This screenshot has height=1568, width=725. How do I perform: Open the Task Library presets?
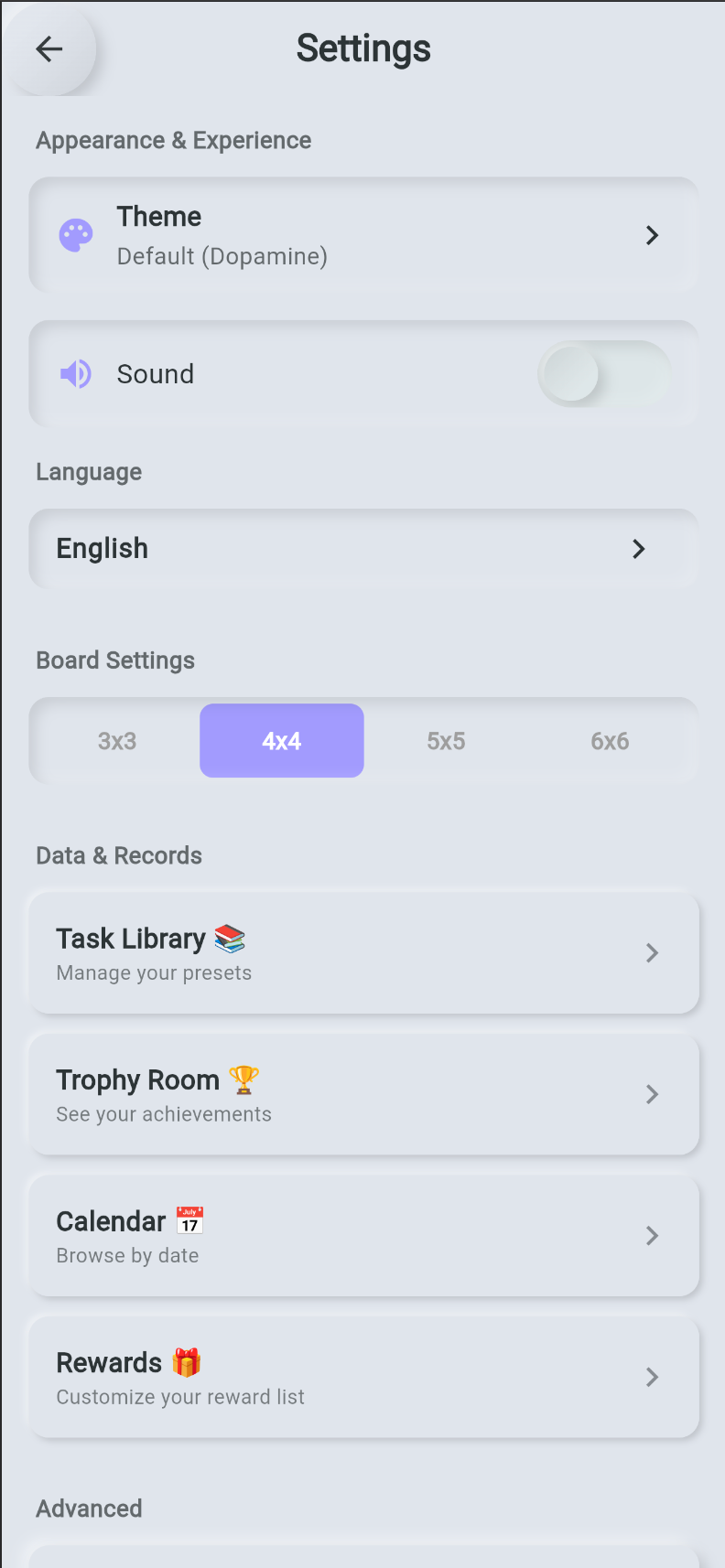coord(363,953)
